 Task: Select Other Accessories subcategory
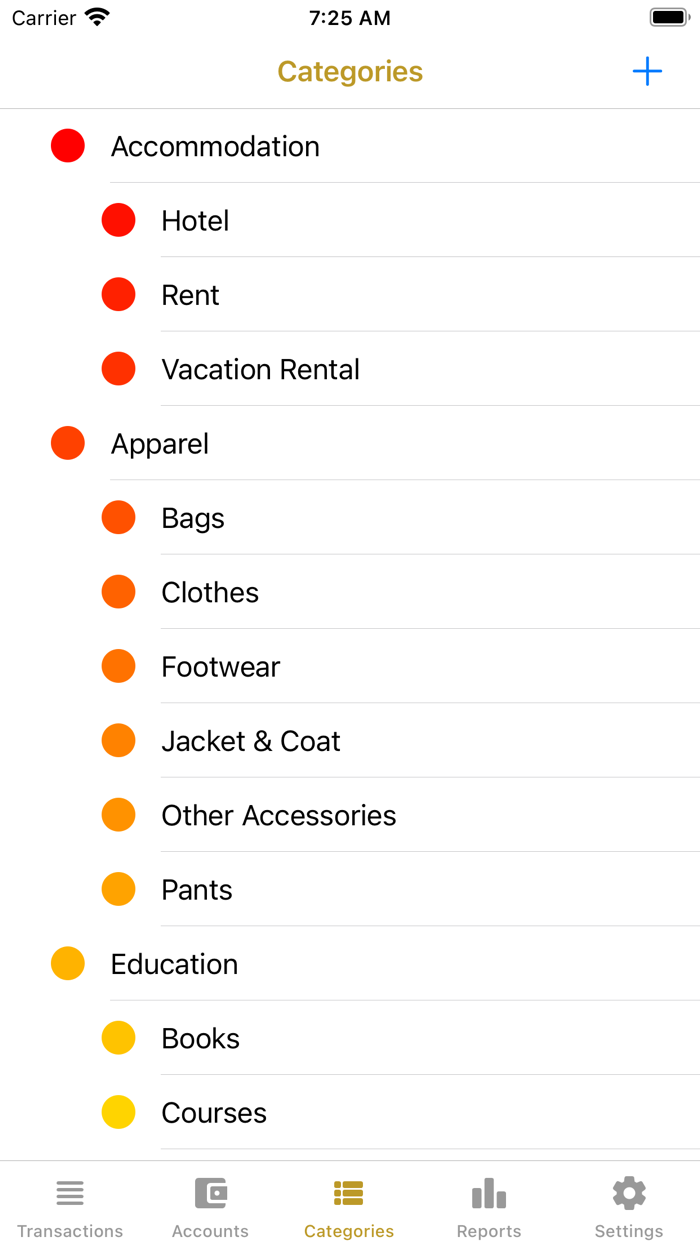point(279,815)
